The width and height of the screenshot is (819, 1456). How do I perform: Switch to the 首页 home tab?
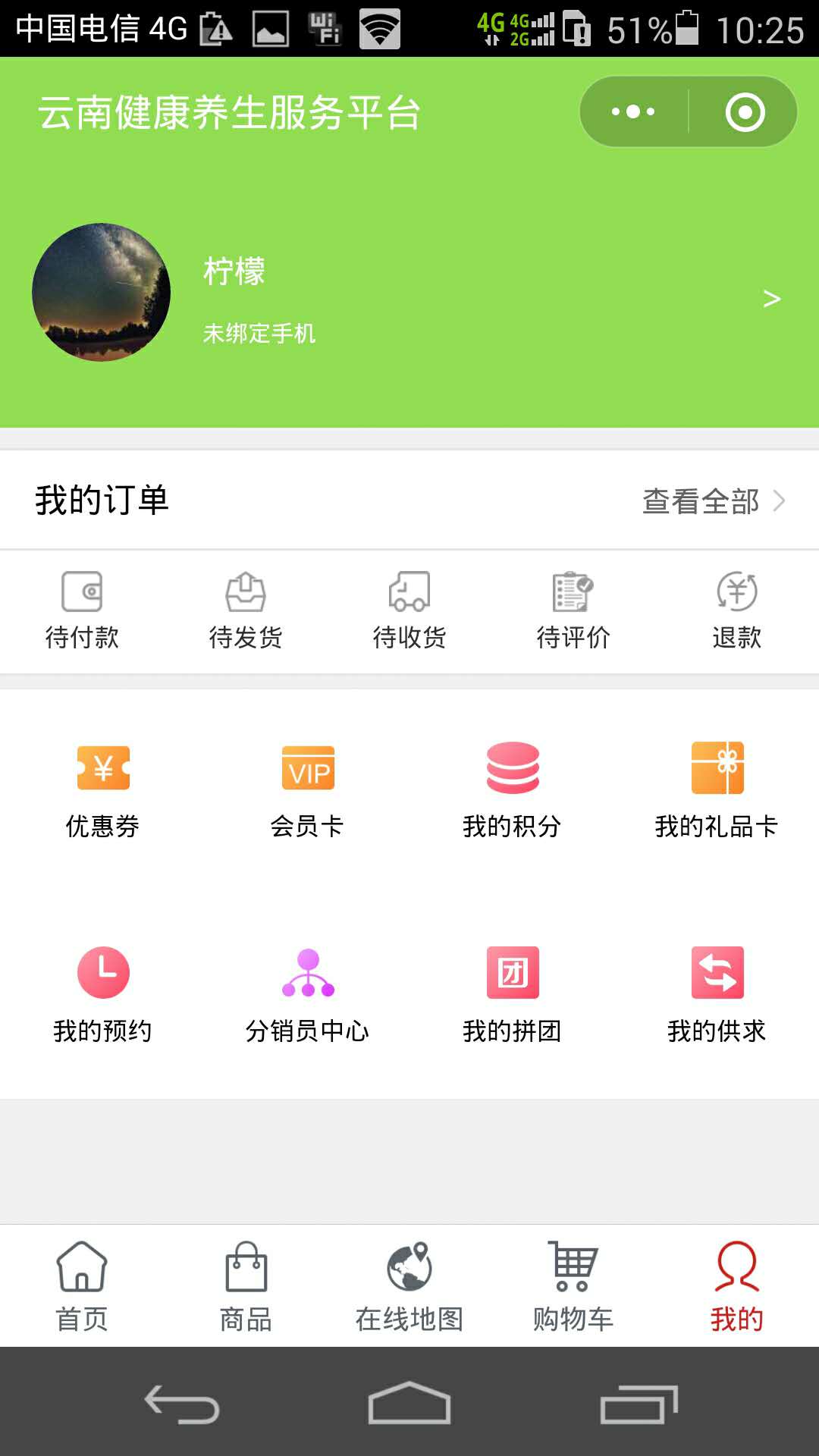point(82,1285)
